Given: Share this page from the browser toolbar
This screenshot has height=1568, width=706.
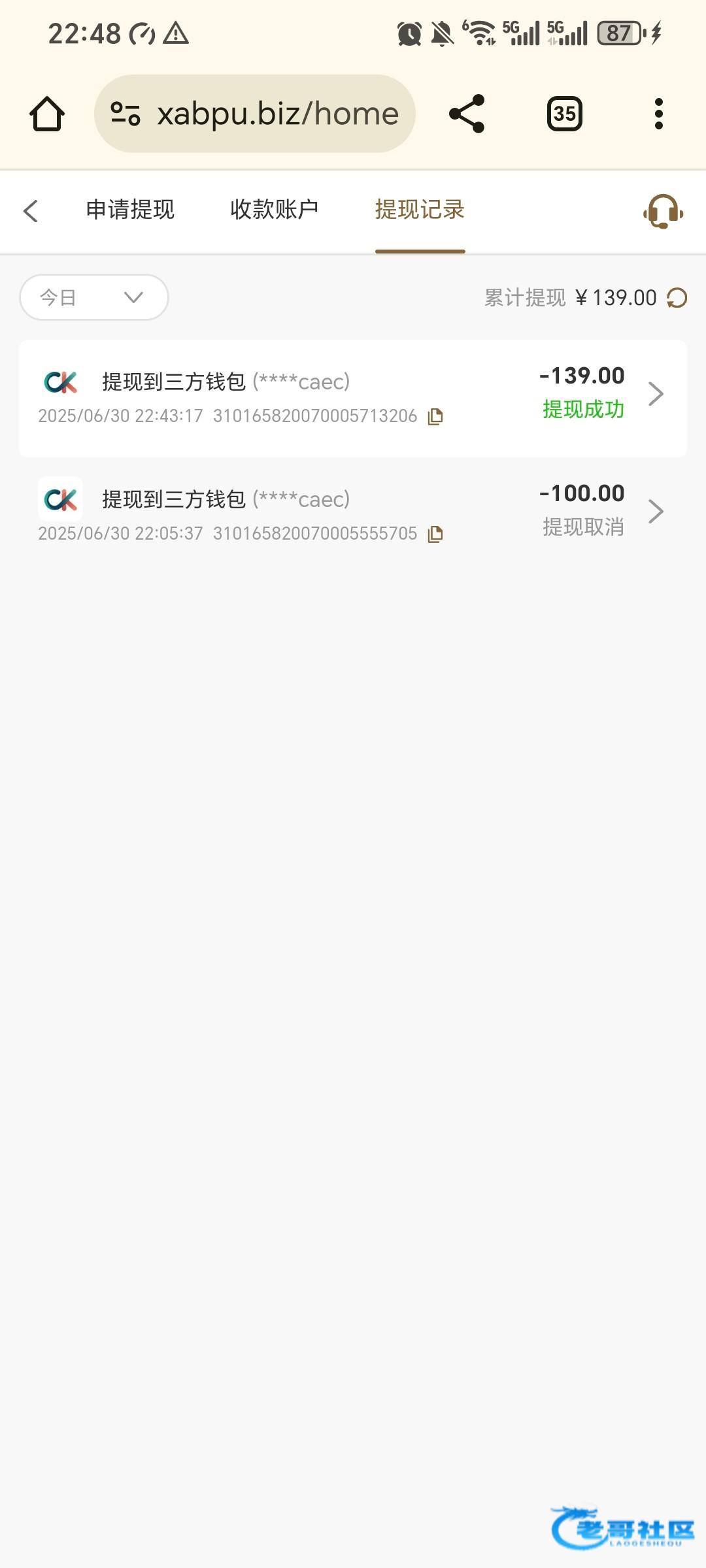Looking at the screenshot, I should pos(467,114).
